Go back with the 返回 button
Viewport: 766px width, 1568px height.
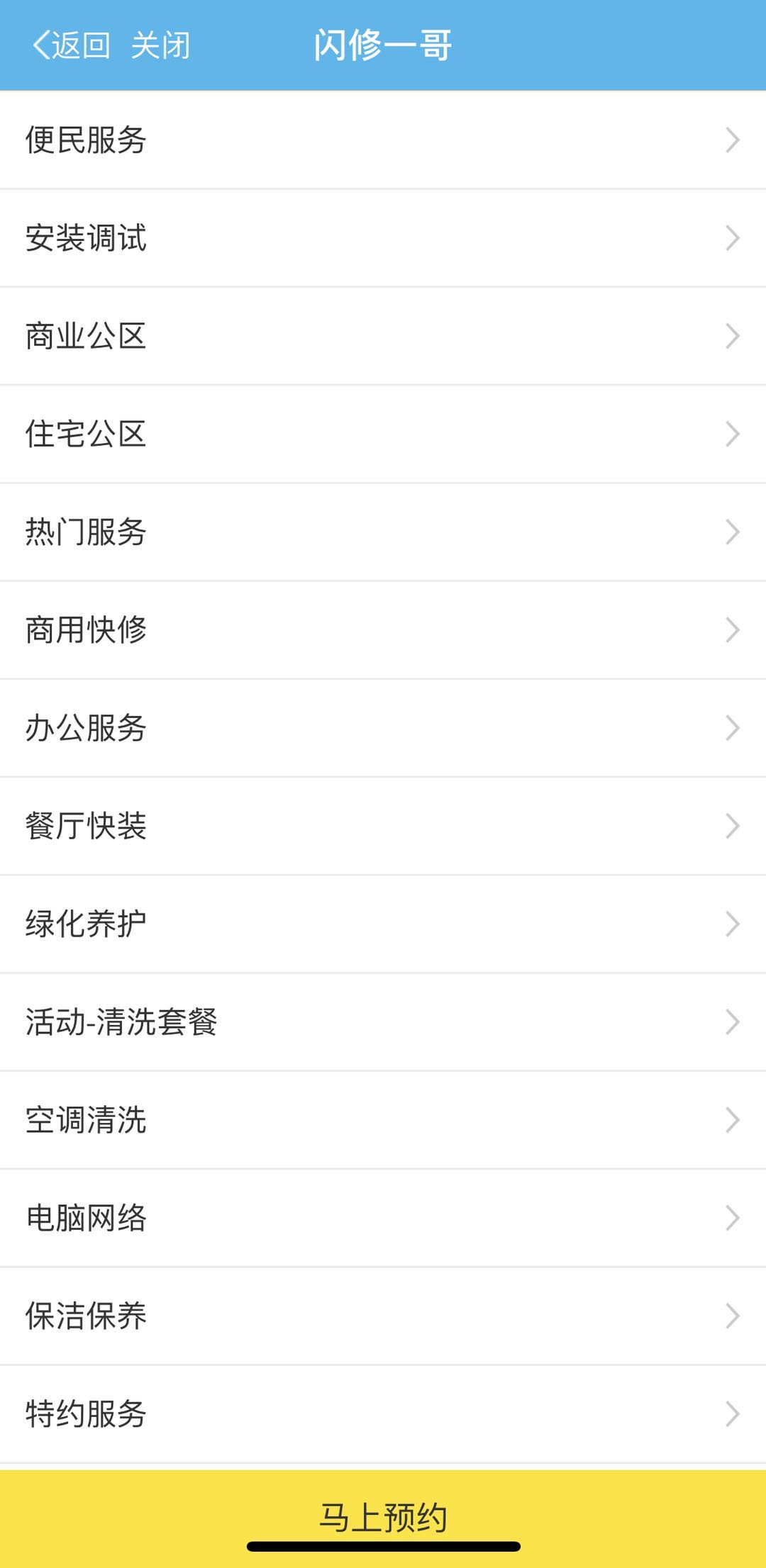click(x=71, y=45)
